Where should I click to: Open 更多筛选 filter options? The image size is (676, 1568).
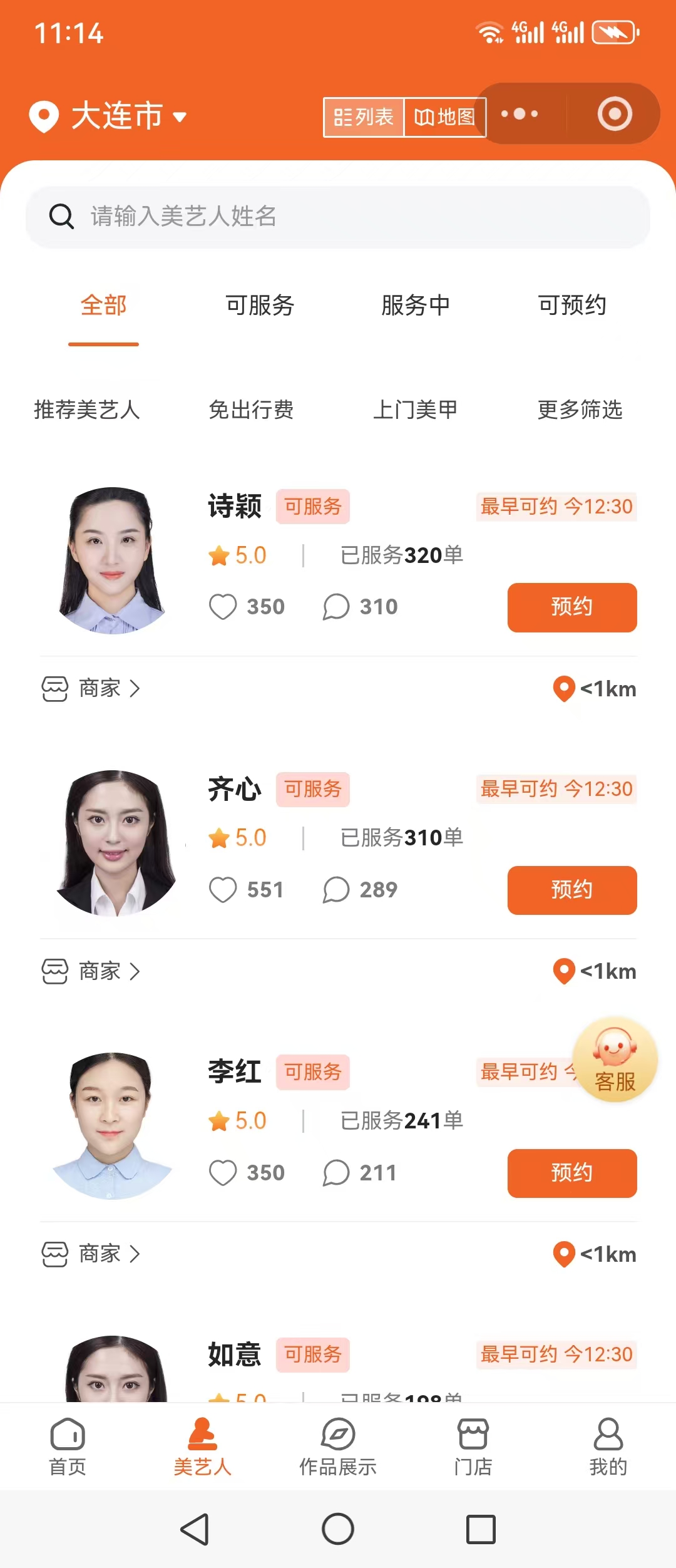tap(580, 410)
